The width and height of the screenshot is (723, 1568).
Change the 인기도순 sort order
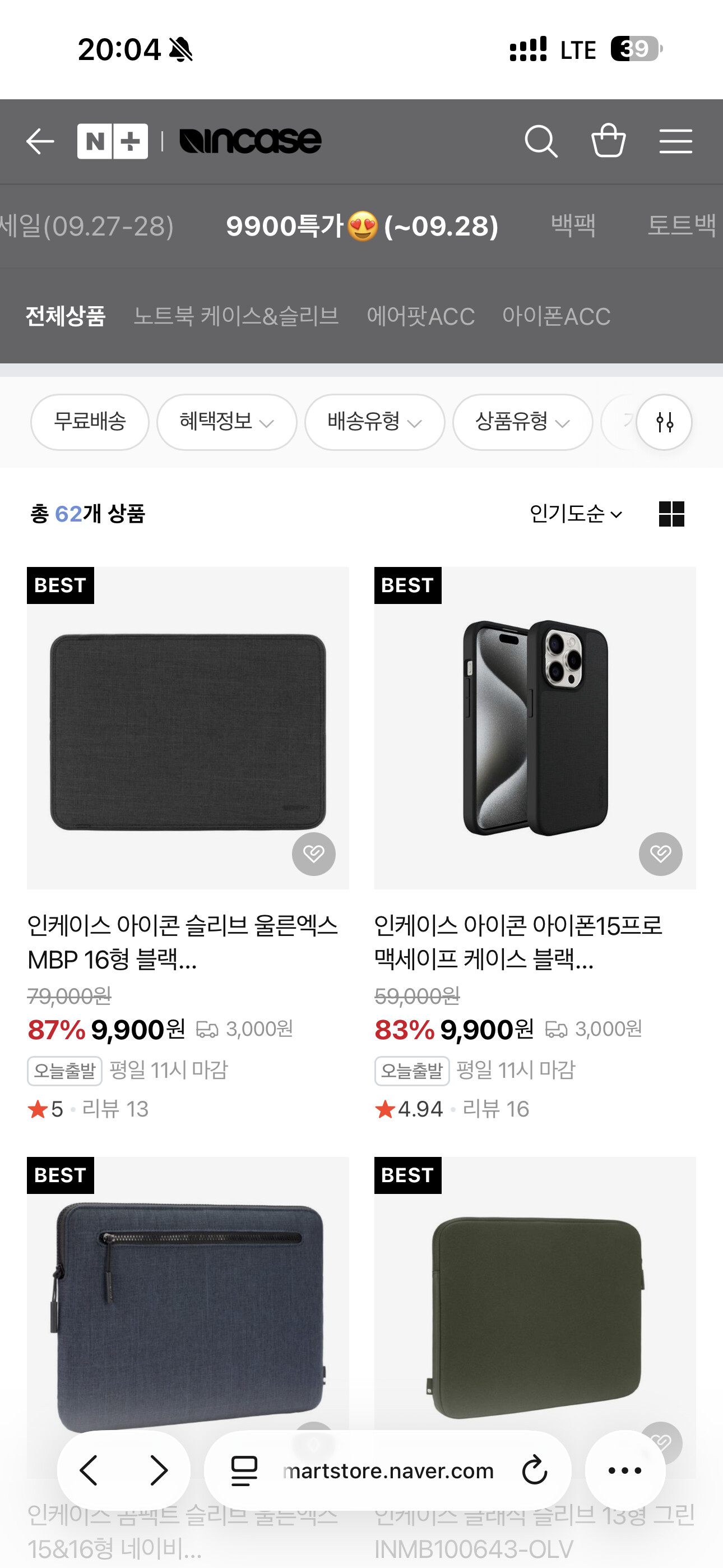(575, 514)
